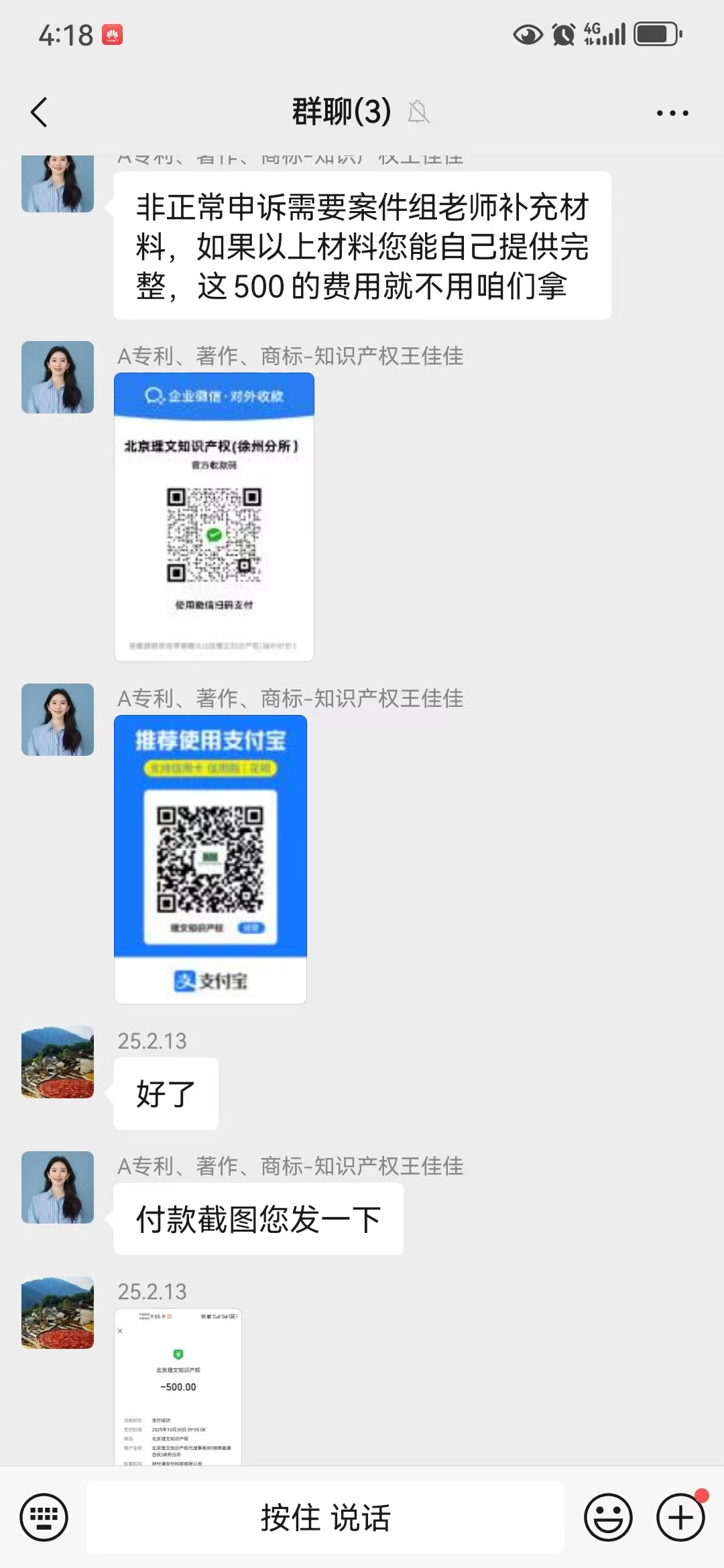
Task: Tap the 按住 说话 voice button
Action: [325, 1517]
